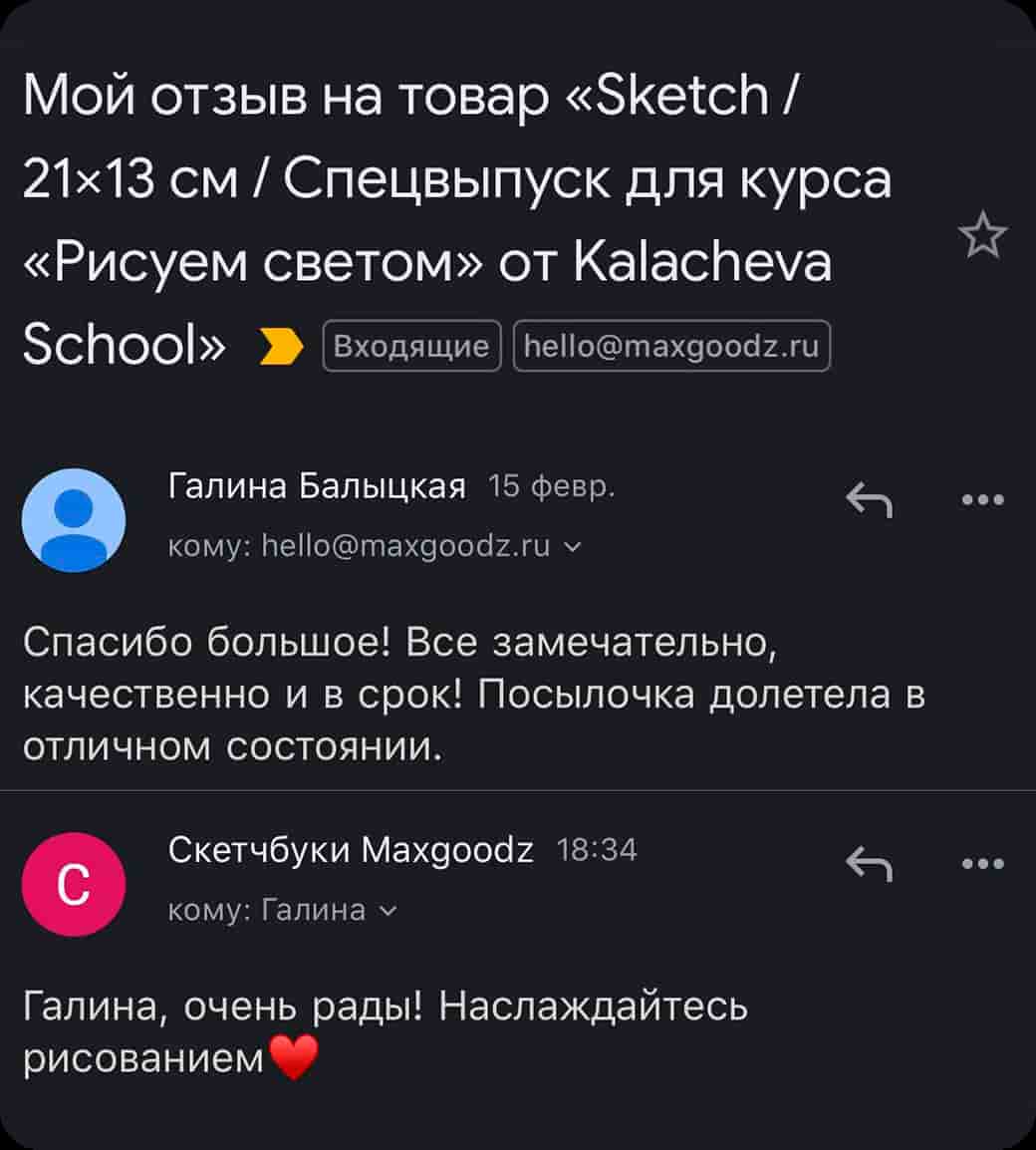Open the Входящие label chip
This screenshot has width=1036, height=1150.
pos(411,346)
